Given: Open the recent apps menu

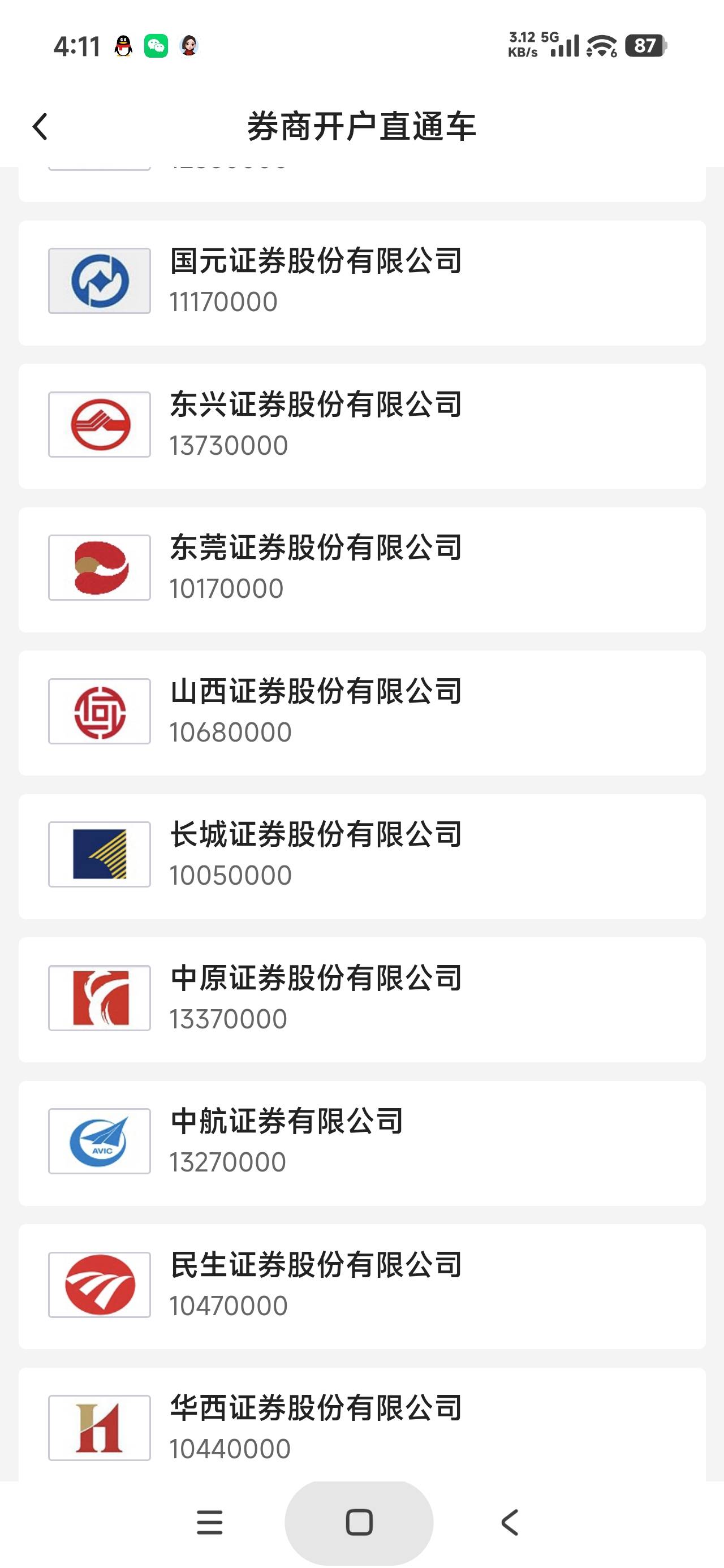Looking at the screenshot, I should tap(209, 1522).
